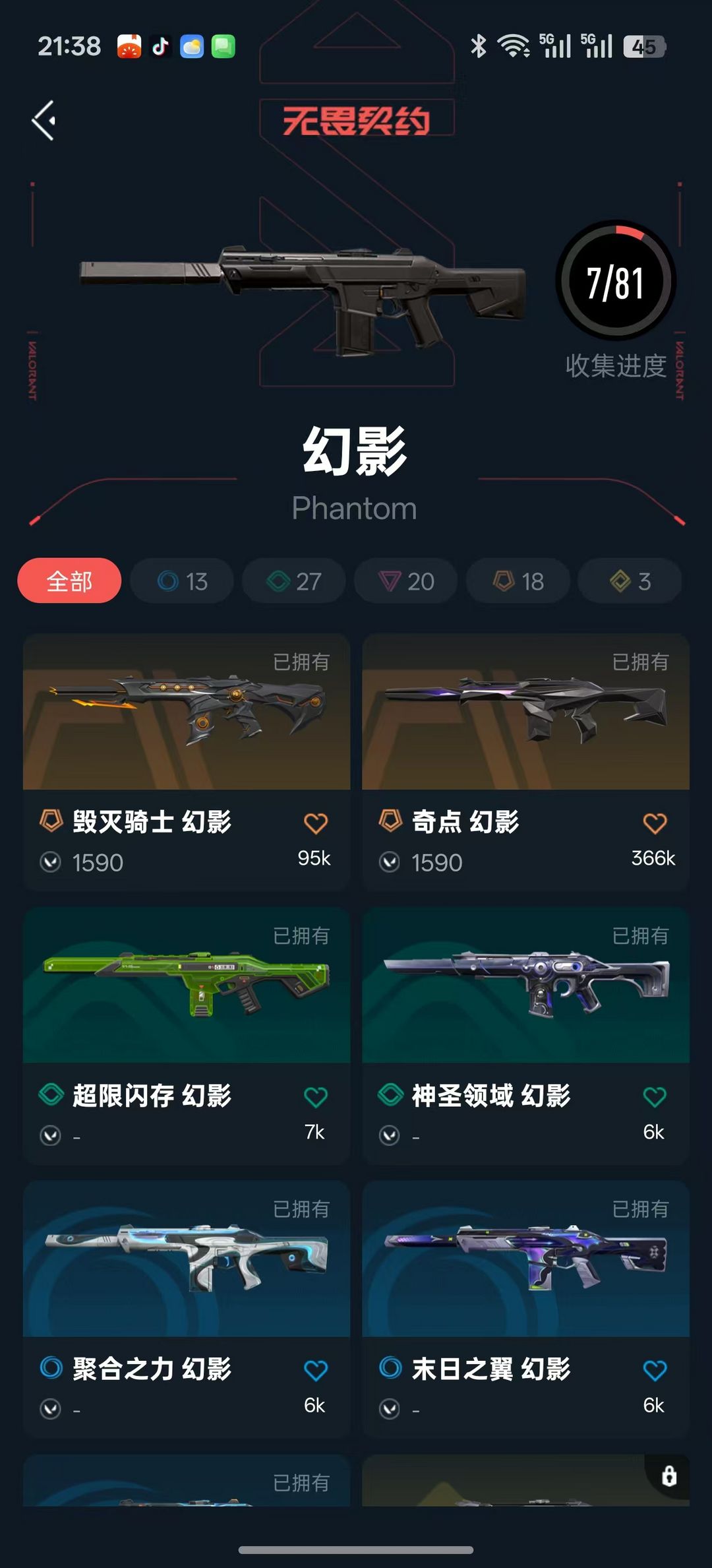Viewport: 712px width, 1568px height.
Task: Like the 神圣领域 幻影 skin
Action: tap(655, 1097)
